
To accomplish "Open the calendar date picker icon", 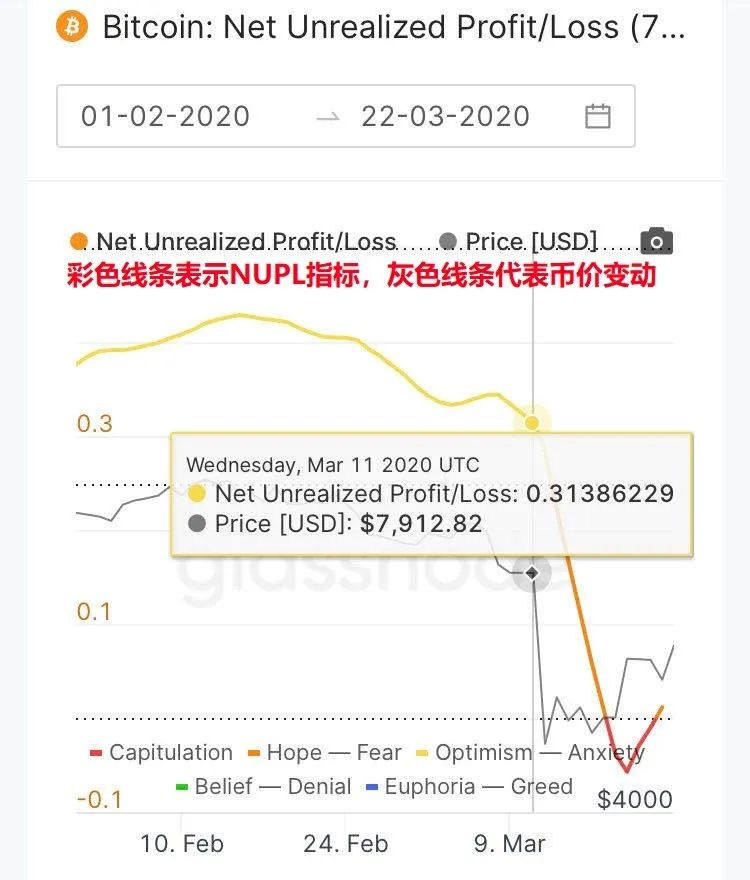I will pos(598,116).
